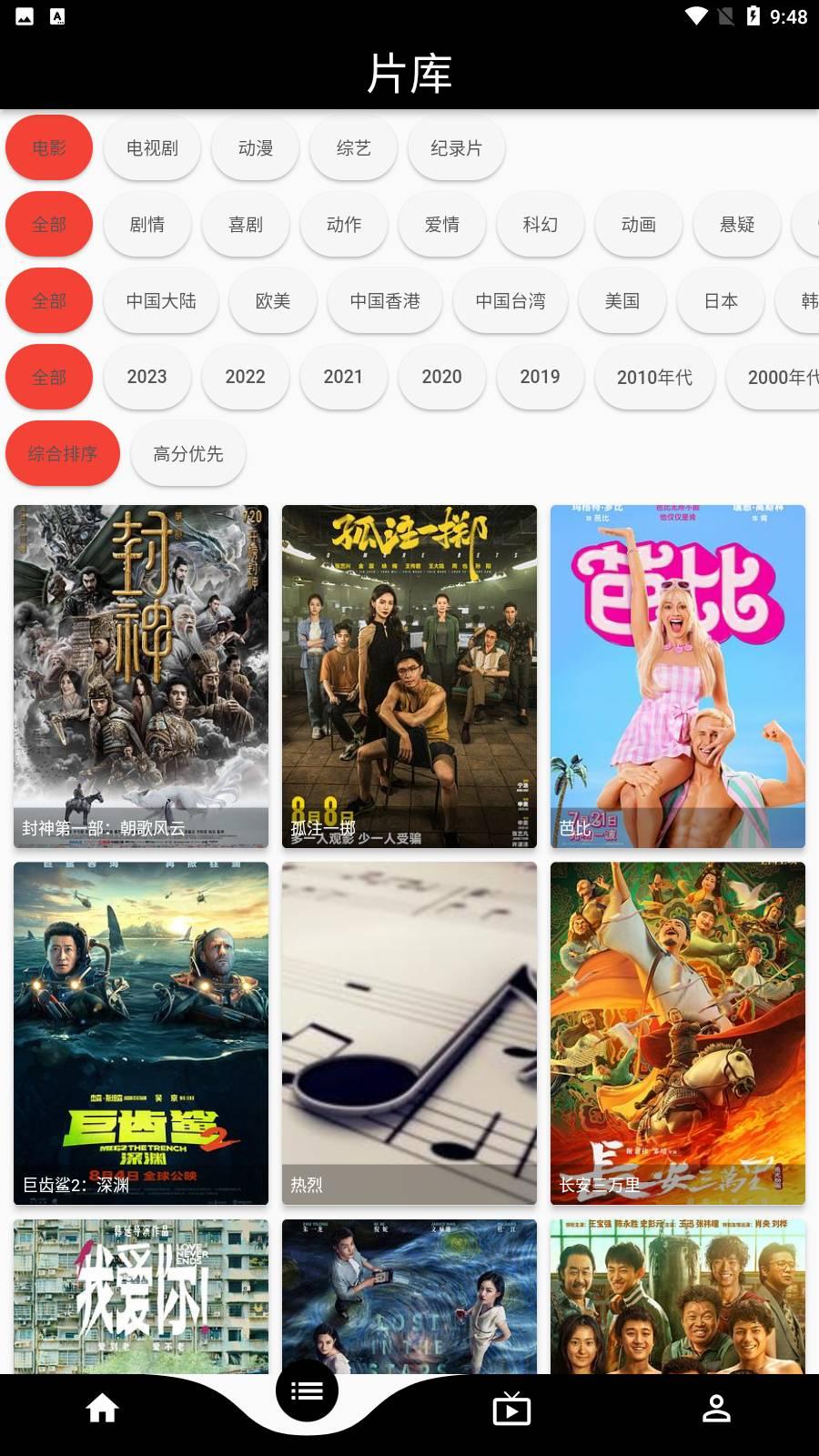The width and height of the screenshot is (819, 1456).
Task: Enable the 高分优先 sorting option
Action: click(187, 453)
